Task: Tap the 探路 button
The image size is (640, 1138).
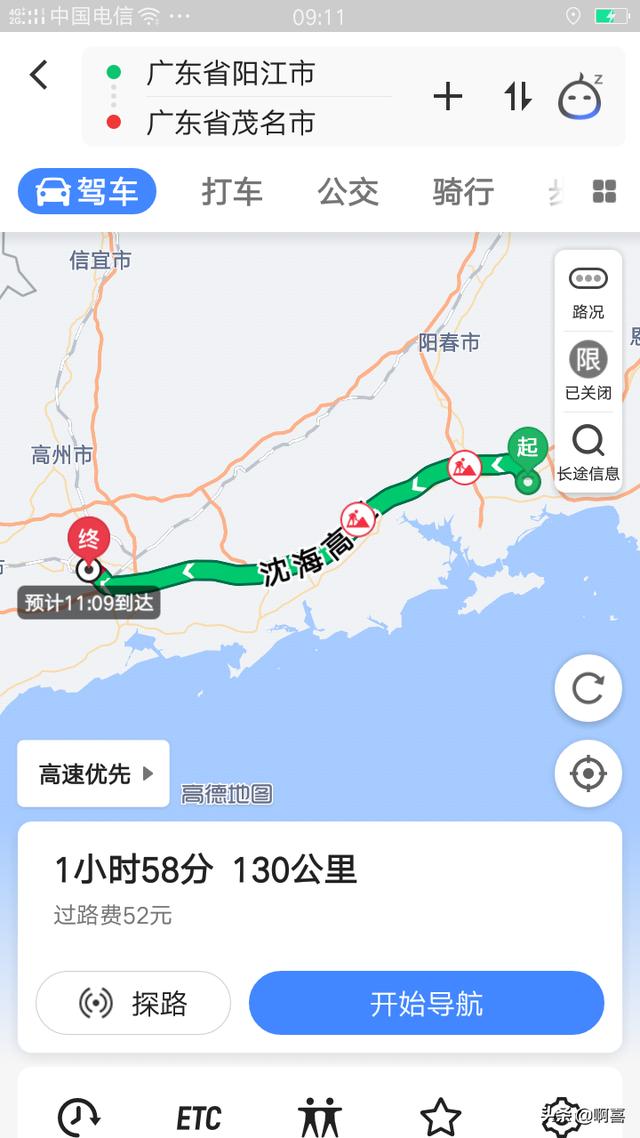Action: pos(134,1003)
